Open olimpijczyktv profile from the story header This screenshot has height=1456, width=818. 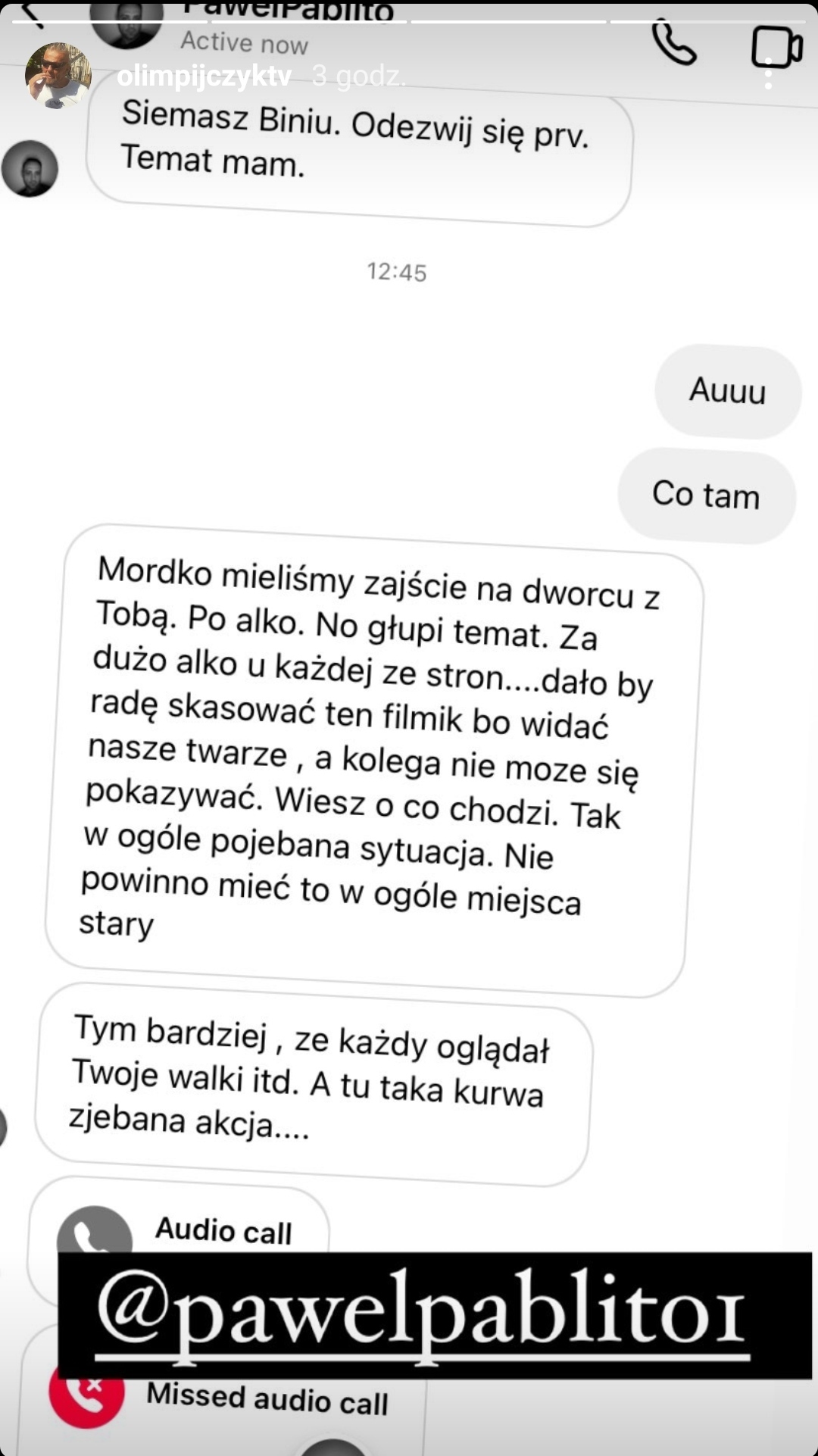[x=204, y=77]
